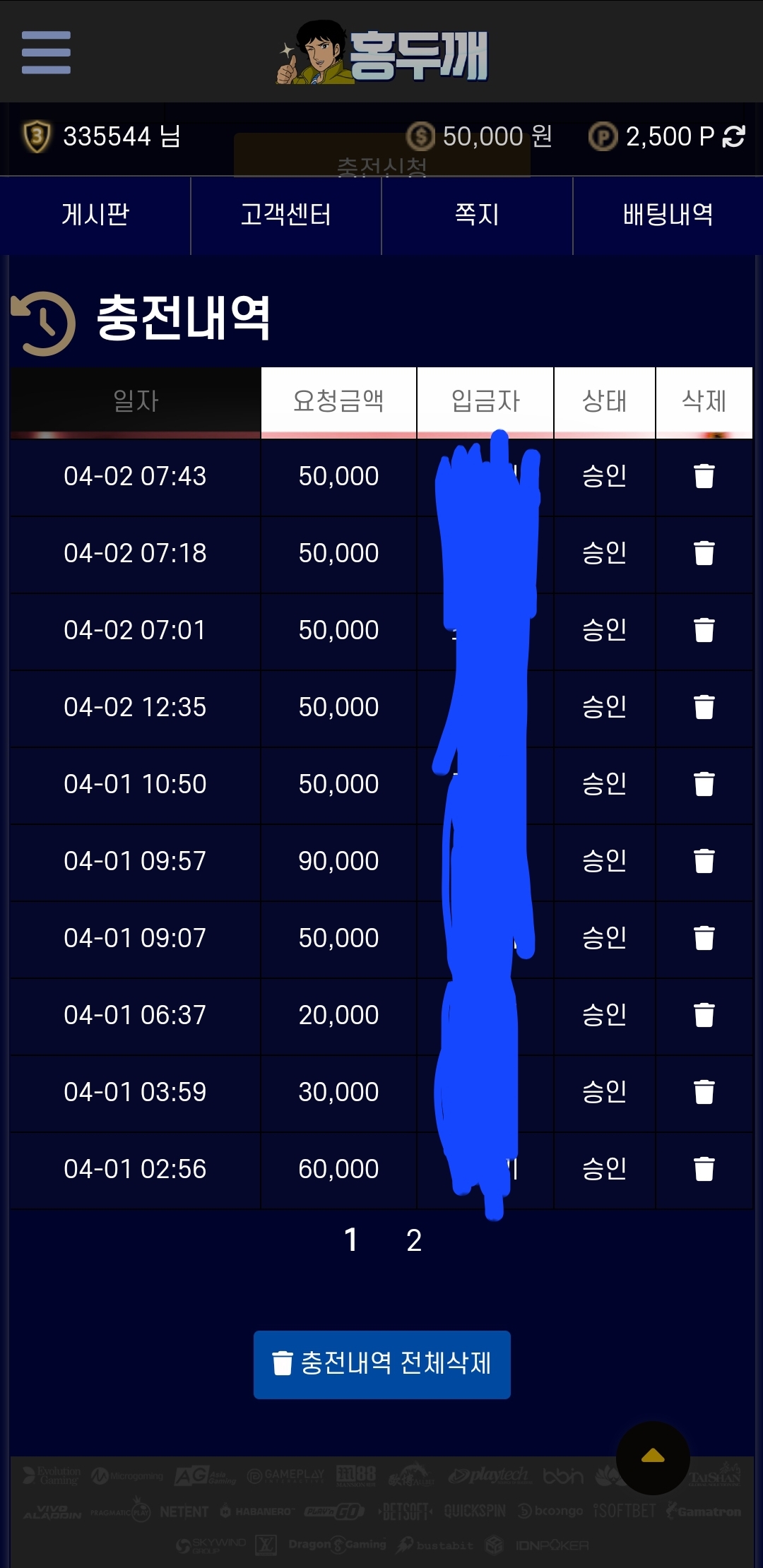
Task: Go to page 2
Action: point(414,1240)
